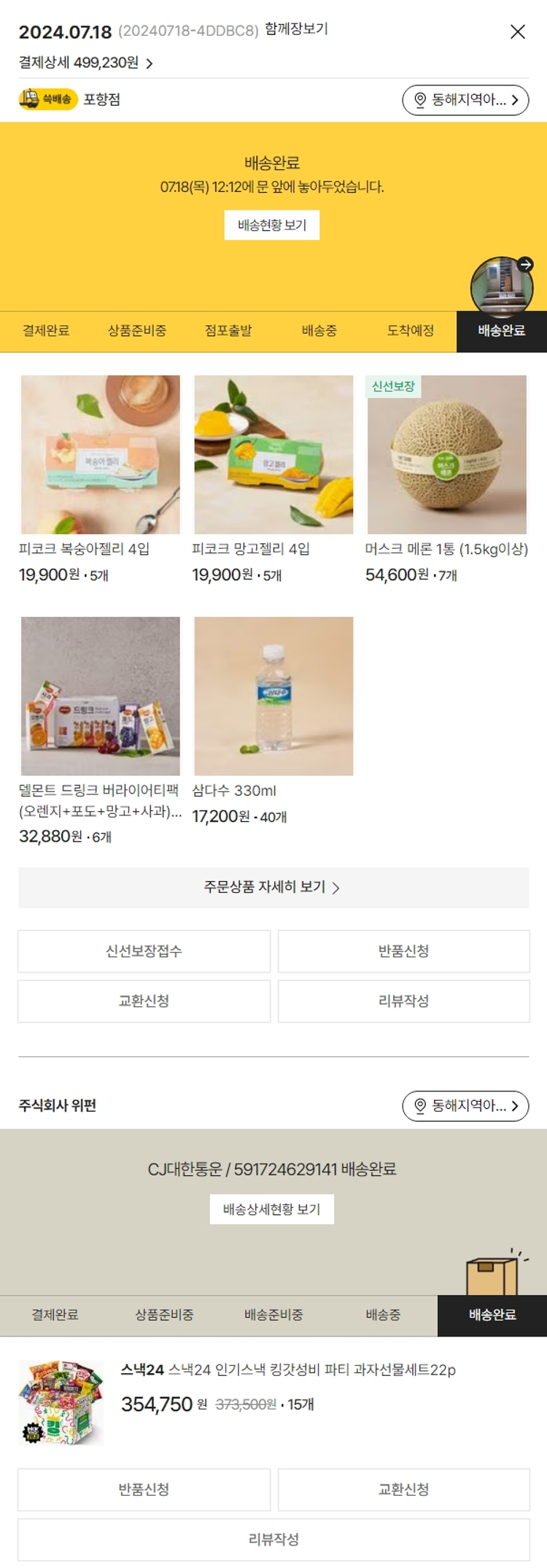Request 교환신청 for 스낵24 item
Screen dimensions: 547x1568
click(x=403, y=1488)
